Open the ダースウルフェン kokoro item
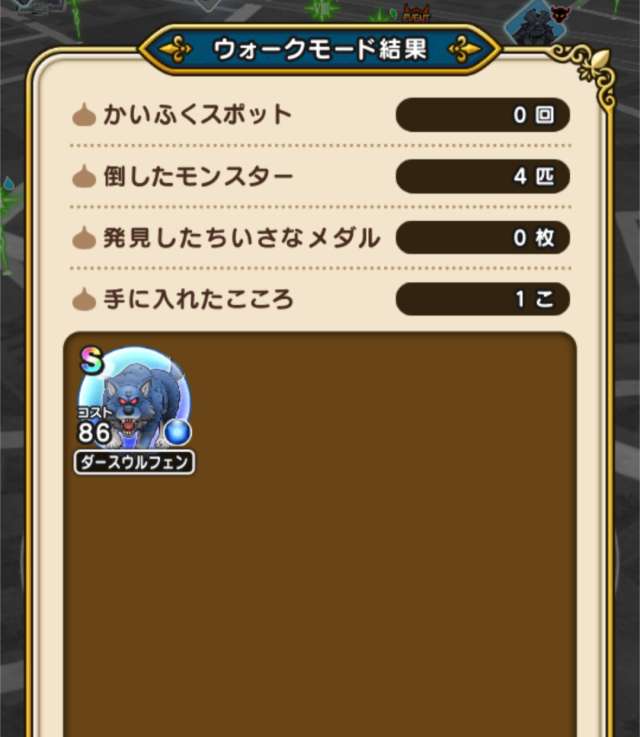Screen dimensions: 640x737 134,400
